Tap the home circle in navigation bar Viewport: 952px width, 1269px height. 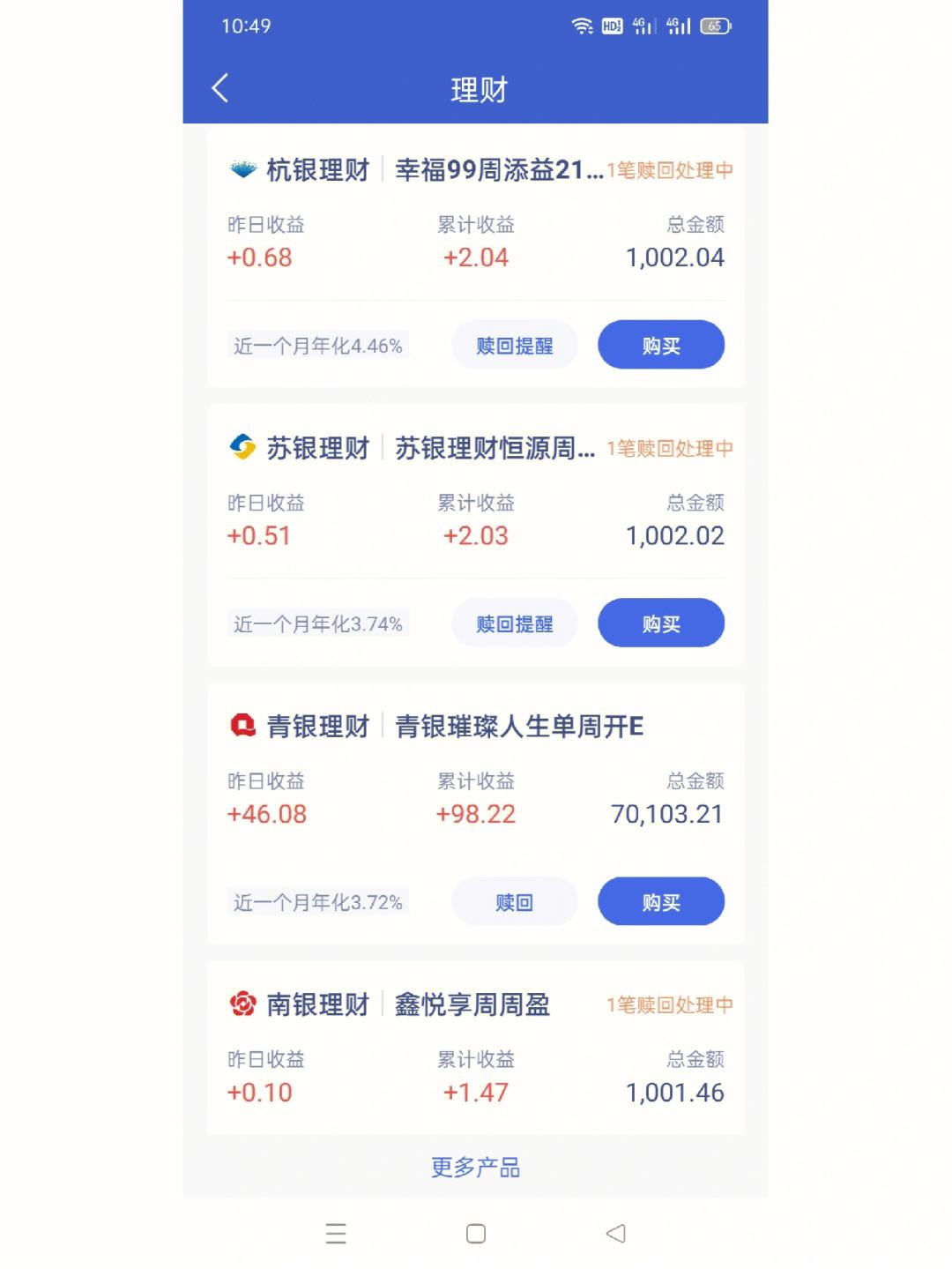(476, 1235)
